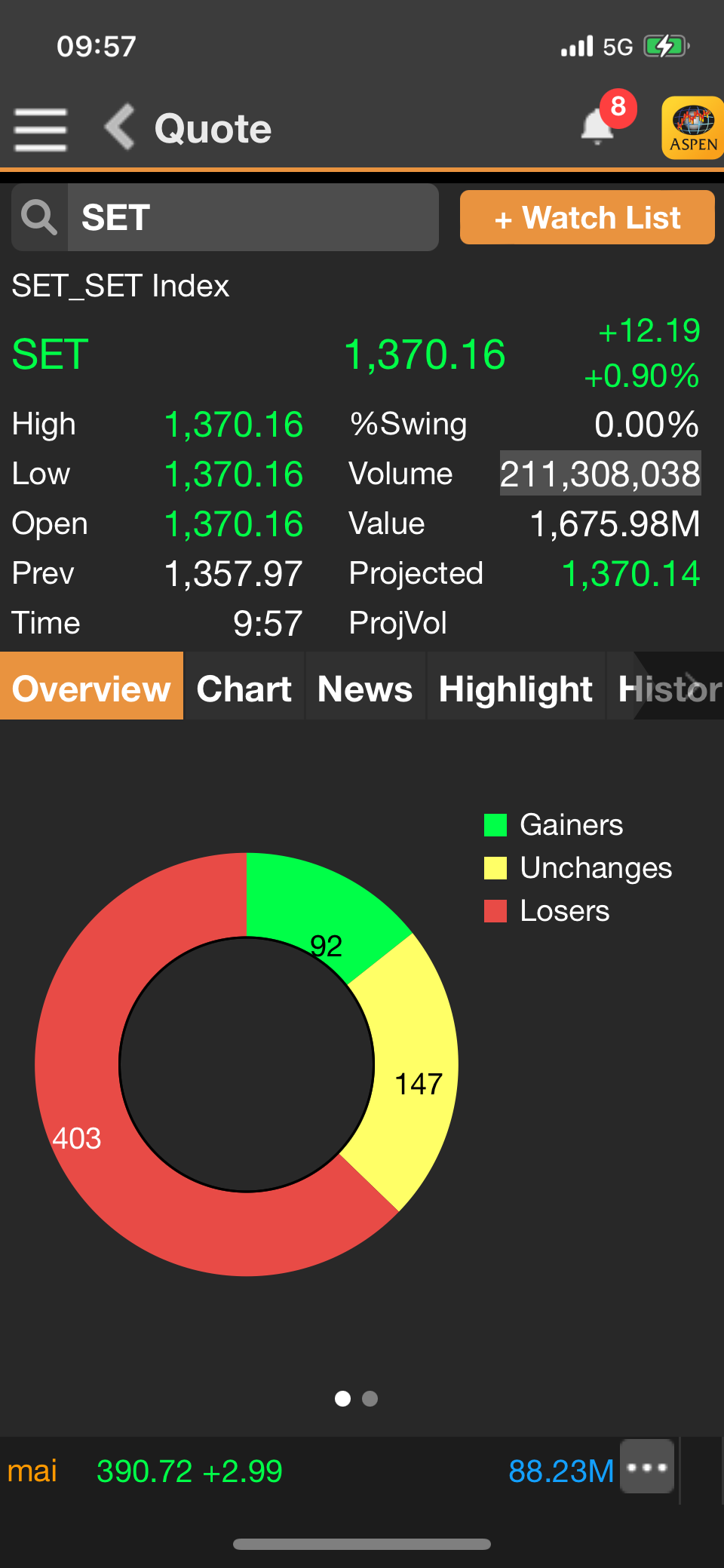Go back from Quote screen
724x1568 pixels.
[121, 127]
